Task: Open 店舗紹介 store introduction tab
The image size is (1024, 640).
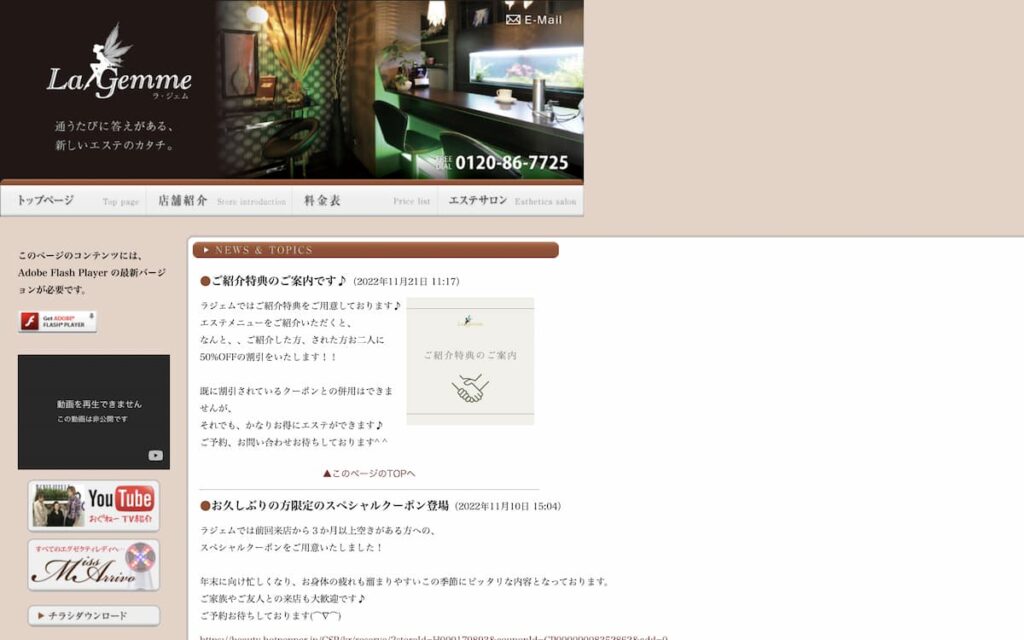Action: (x=219, y=201)
